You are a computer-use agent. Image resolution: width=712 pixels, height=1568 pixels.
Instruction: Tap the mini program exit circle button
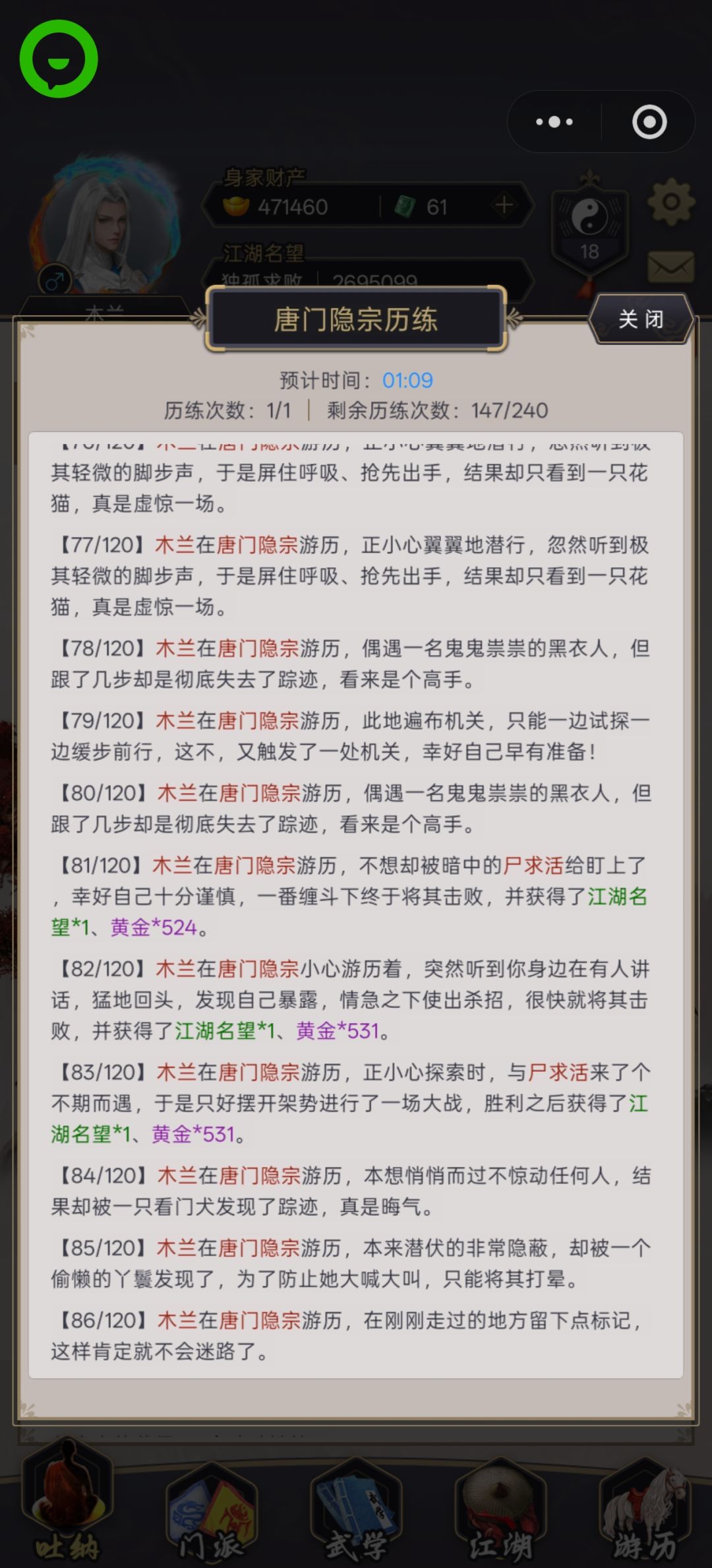tap(649, 122)
